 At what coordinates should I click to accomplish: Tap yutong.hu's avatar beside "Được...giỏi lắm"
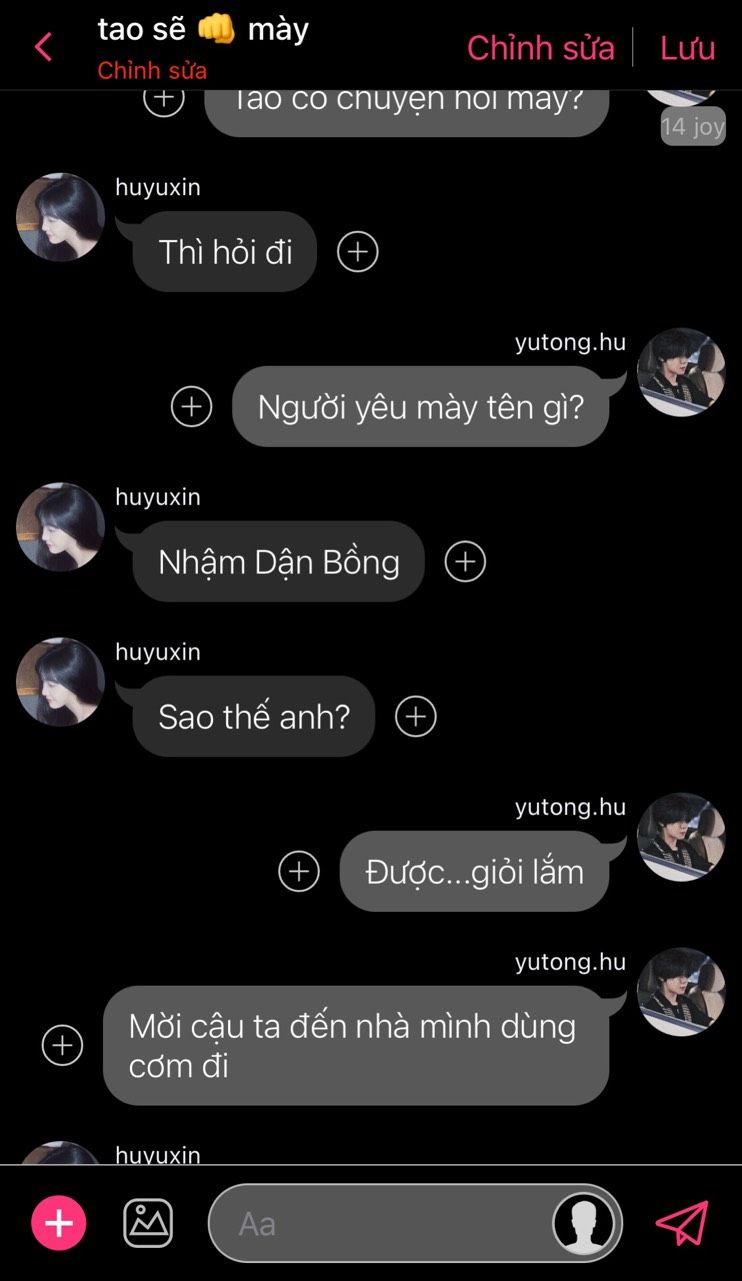point(681,837)
